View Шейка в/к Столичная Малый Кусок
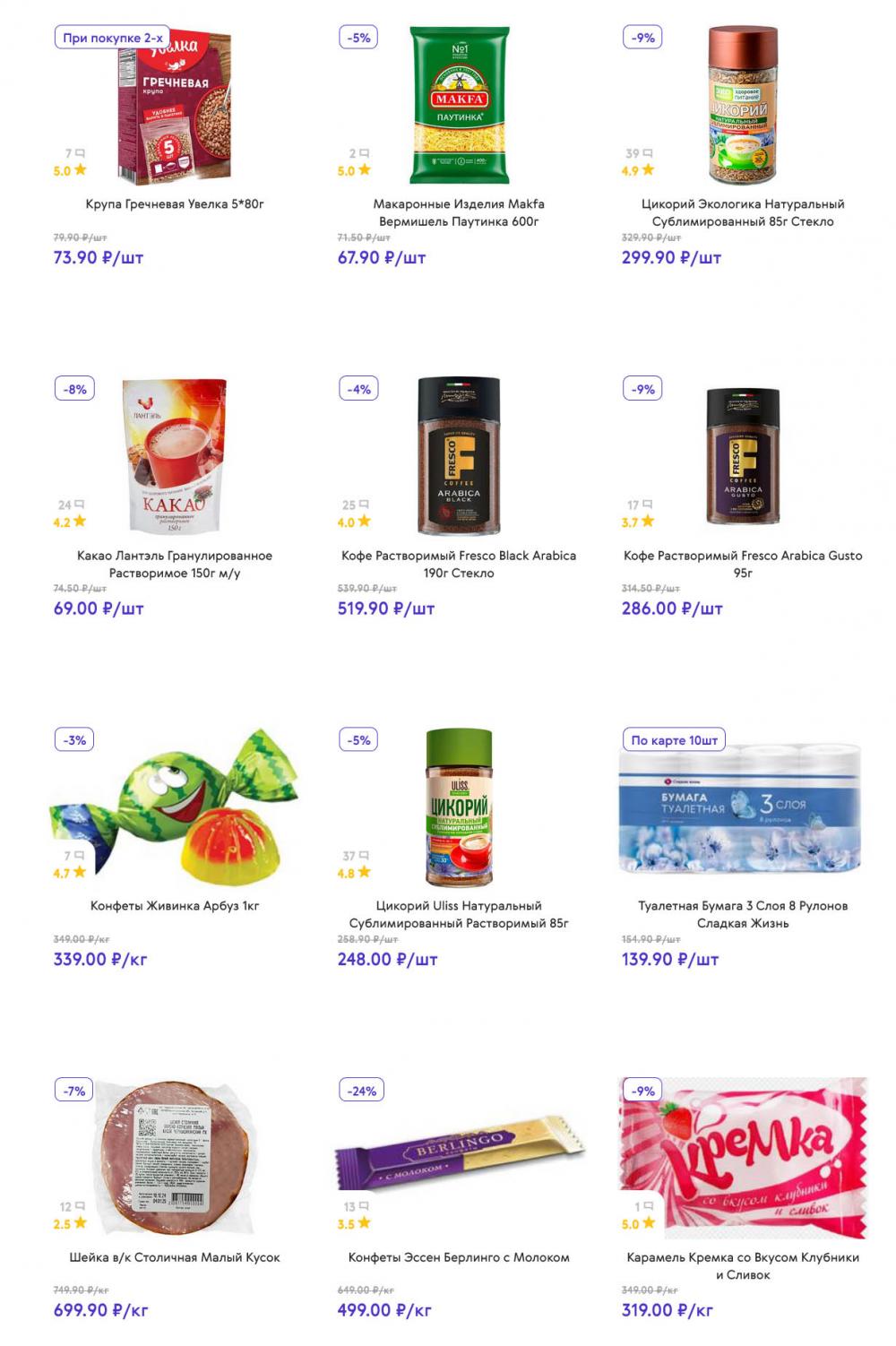This screenshot has height=1346, width=896. coord(175,1257)
